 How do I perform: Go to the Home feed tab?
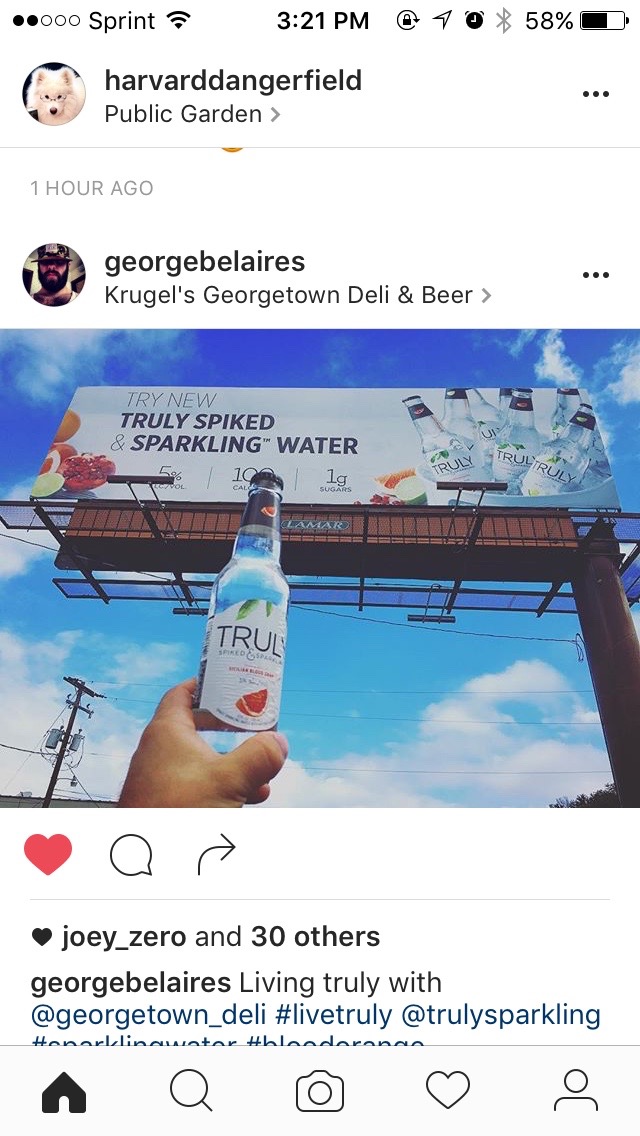pos(64,1091)
